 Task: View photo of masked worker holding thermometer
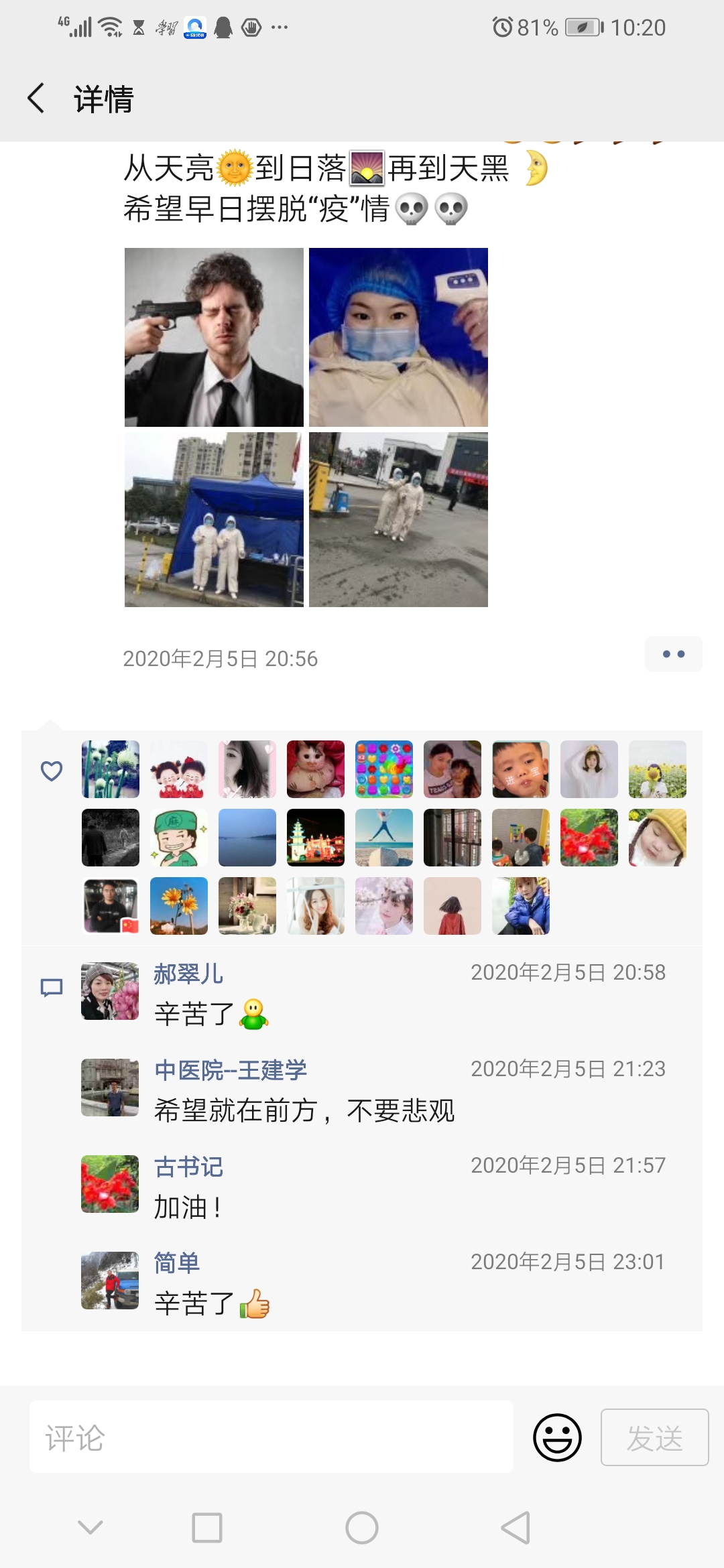[x=398, y=337]
